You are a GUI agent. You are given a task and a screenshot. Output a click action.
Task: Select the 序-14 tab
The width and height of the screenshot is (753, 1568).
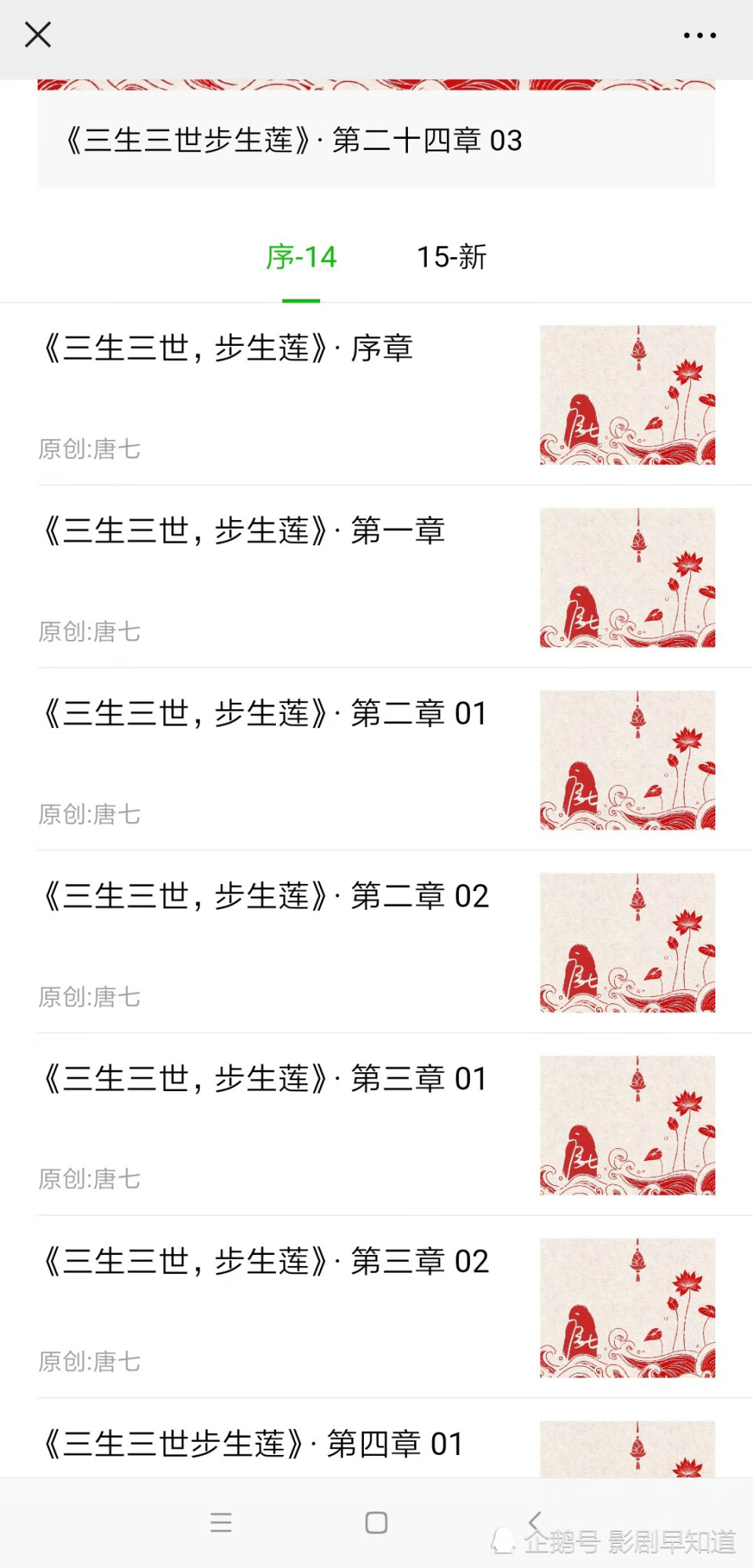[x=301, y=256]
